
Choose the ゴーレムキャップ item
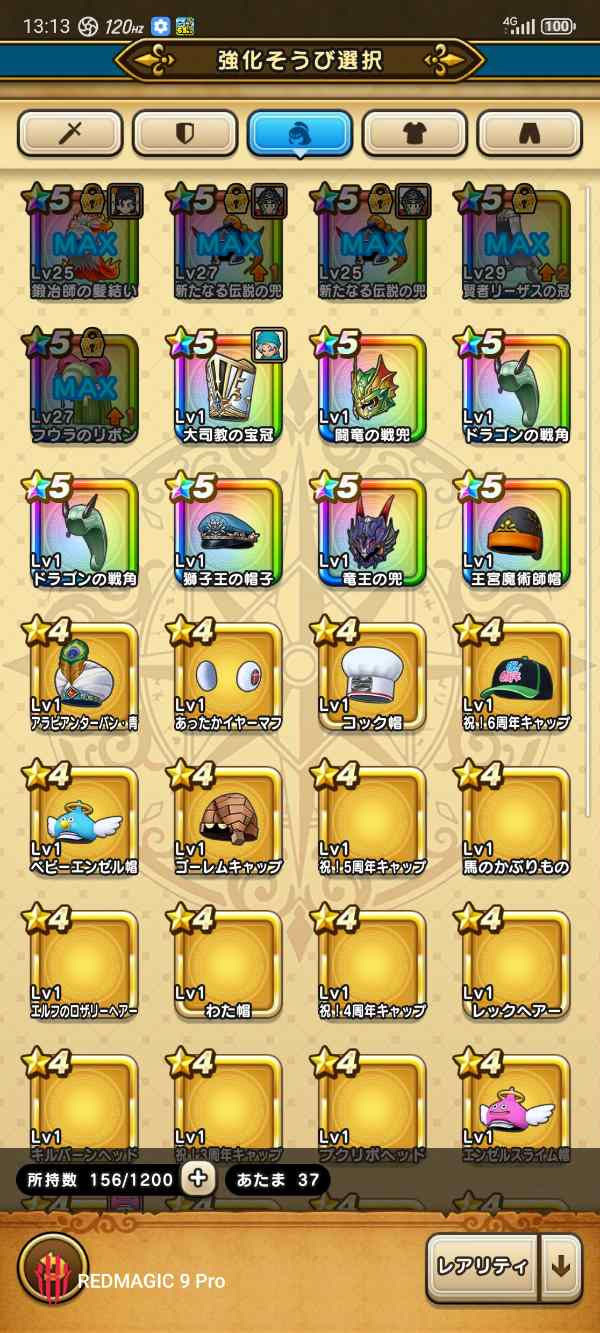(x=228, y=820)
